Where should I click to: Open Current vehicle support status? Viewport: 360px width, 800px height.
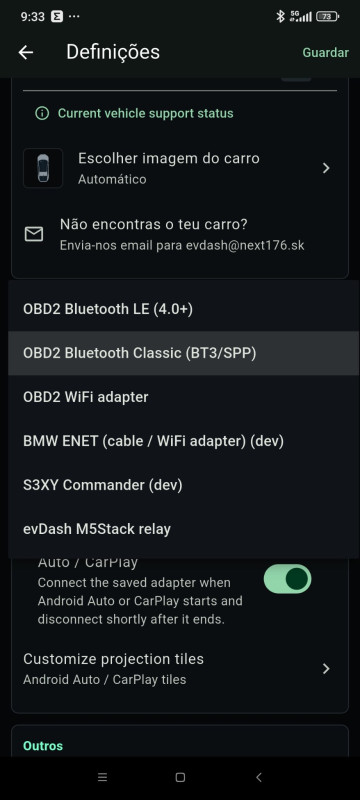coord(134,113)
